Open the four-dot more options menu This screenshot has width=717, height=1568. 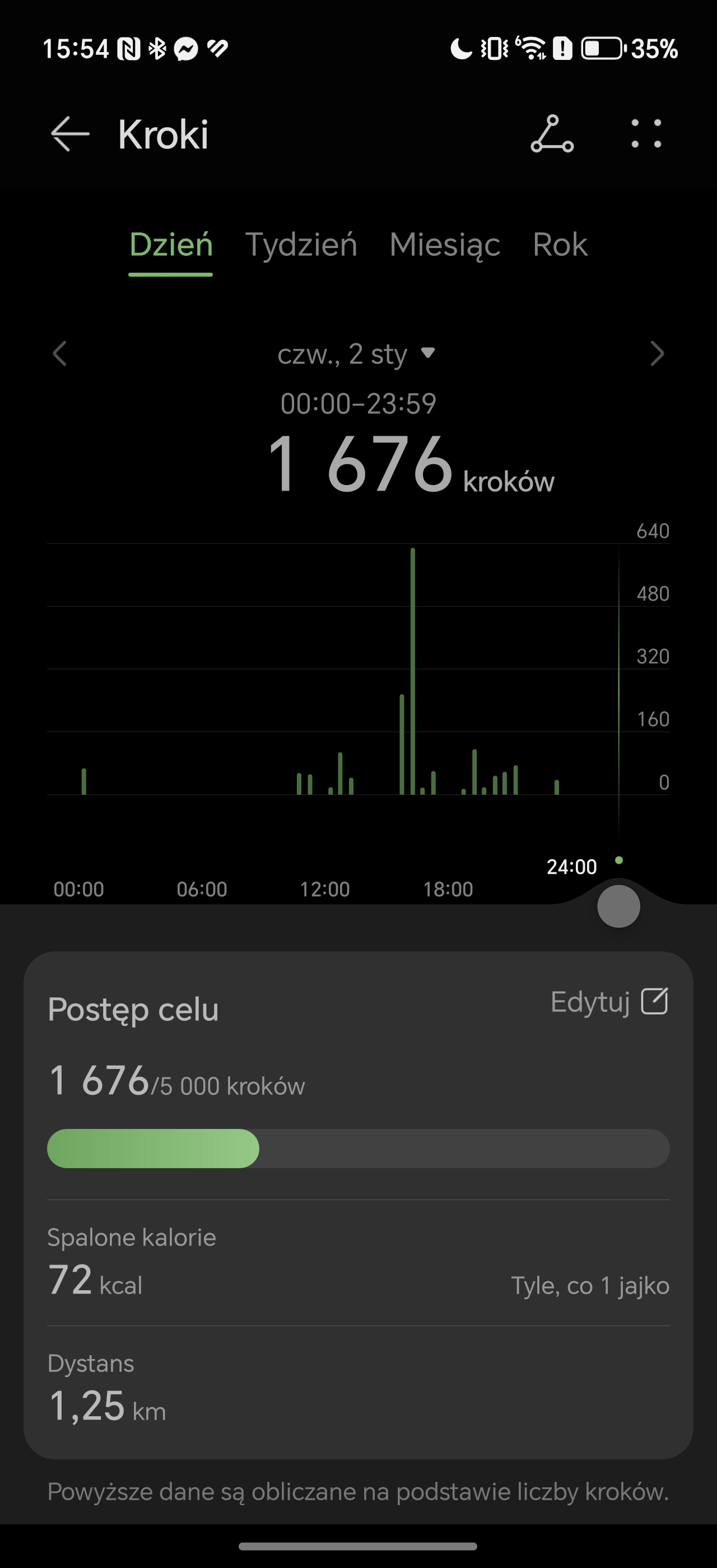[646, 134]
